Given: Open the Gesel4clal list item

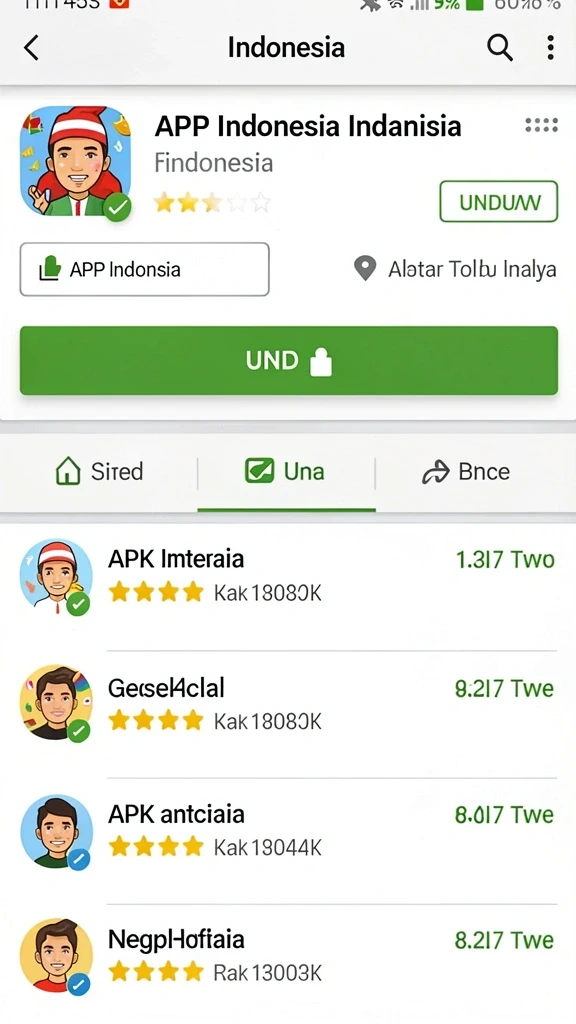Looking at the screenshot, I should pyautogui.click(x=288, y=704).
